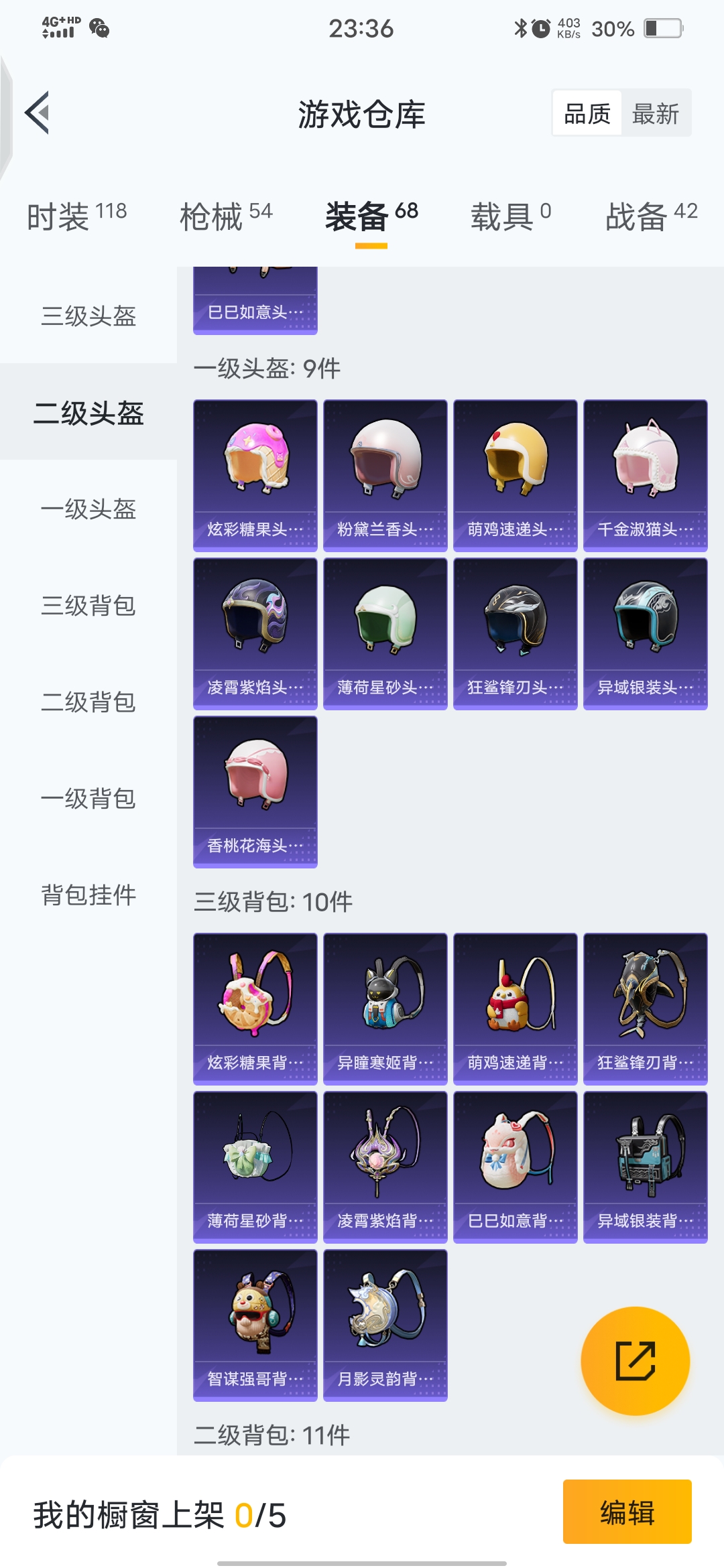Jump to 三级背包 category

pos(88,606)
